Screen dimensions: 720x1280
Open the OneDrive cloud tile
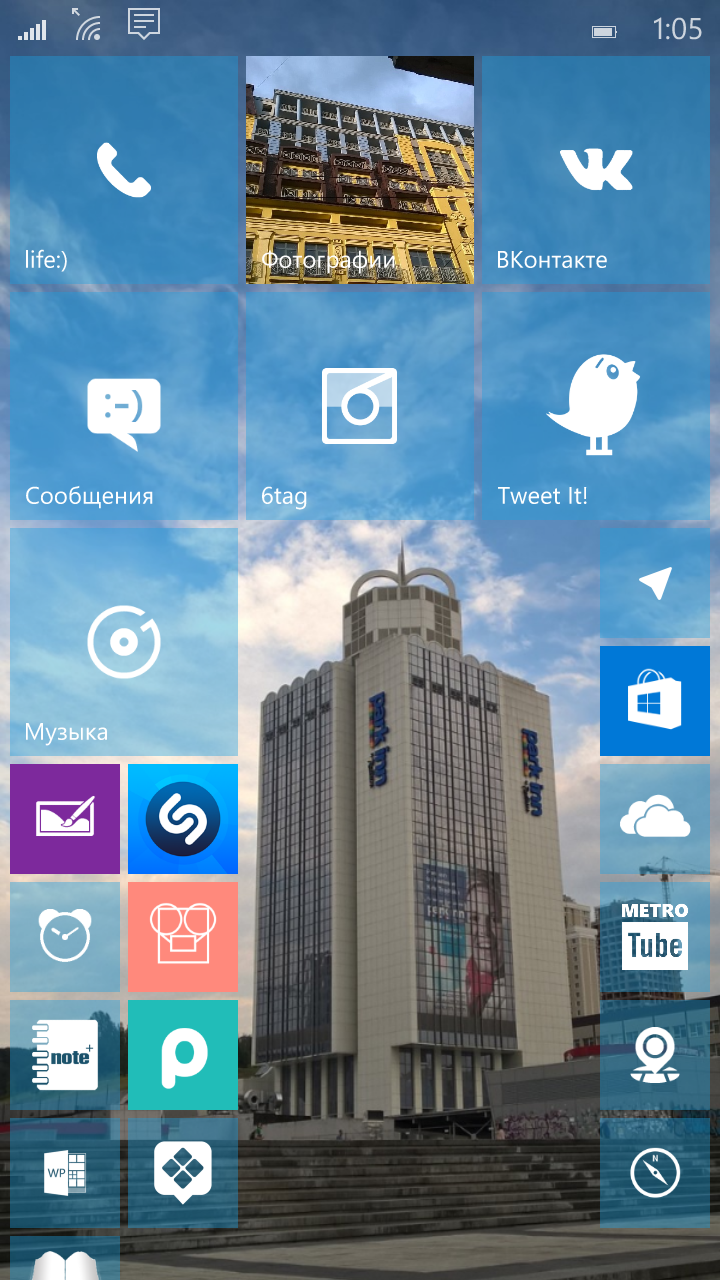[x=655, y=819]
